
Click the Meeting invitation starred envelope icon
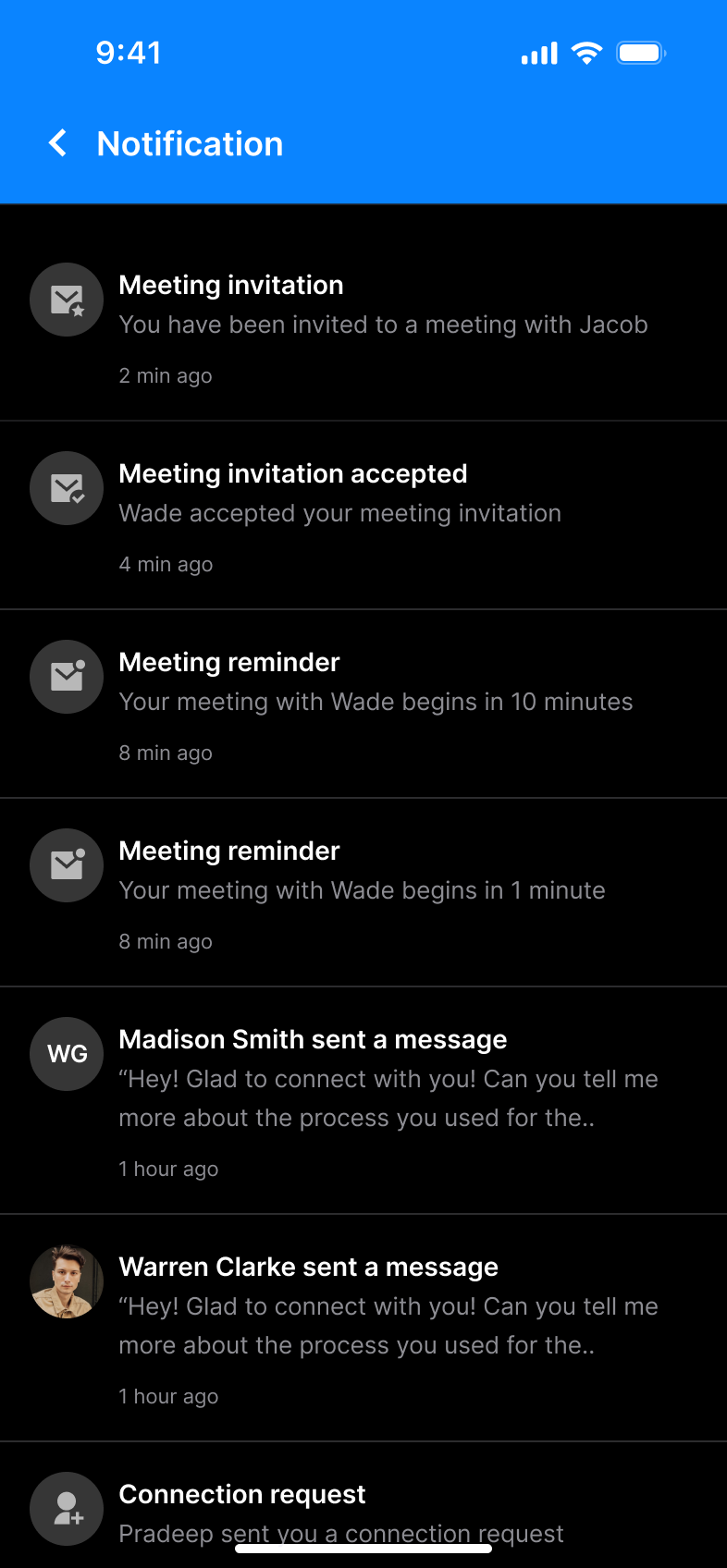tap(66, 300)
